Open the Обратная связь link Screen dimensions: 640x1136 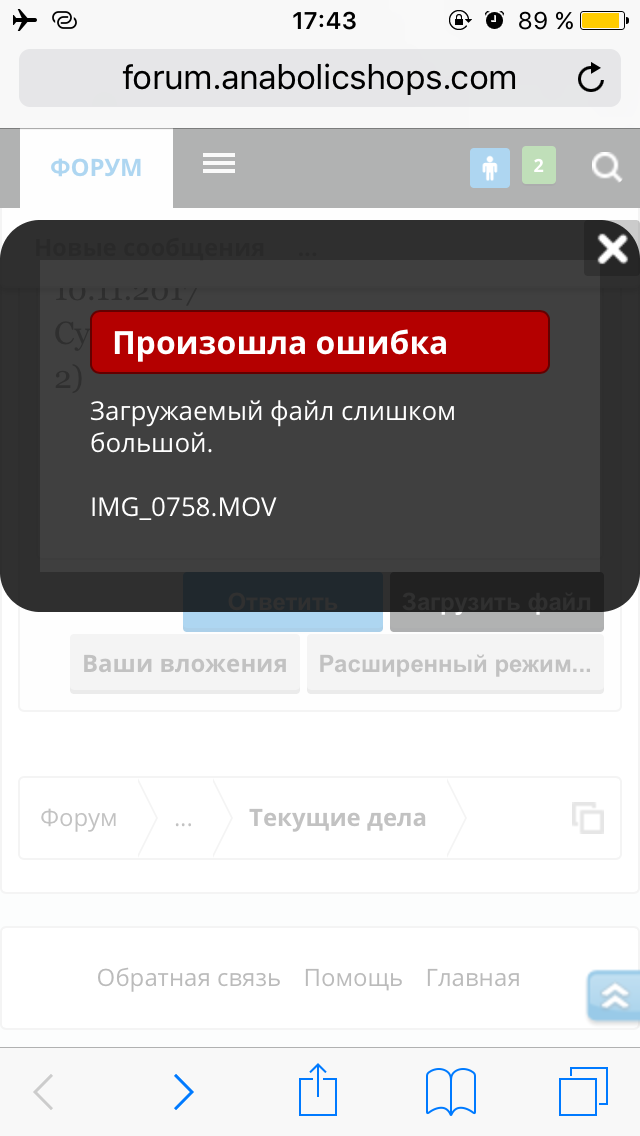click(189, 978)
